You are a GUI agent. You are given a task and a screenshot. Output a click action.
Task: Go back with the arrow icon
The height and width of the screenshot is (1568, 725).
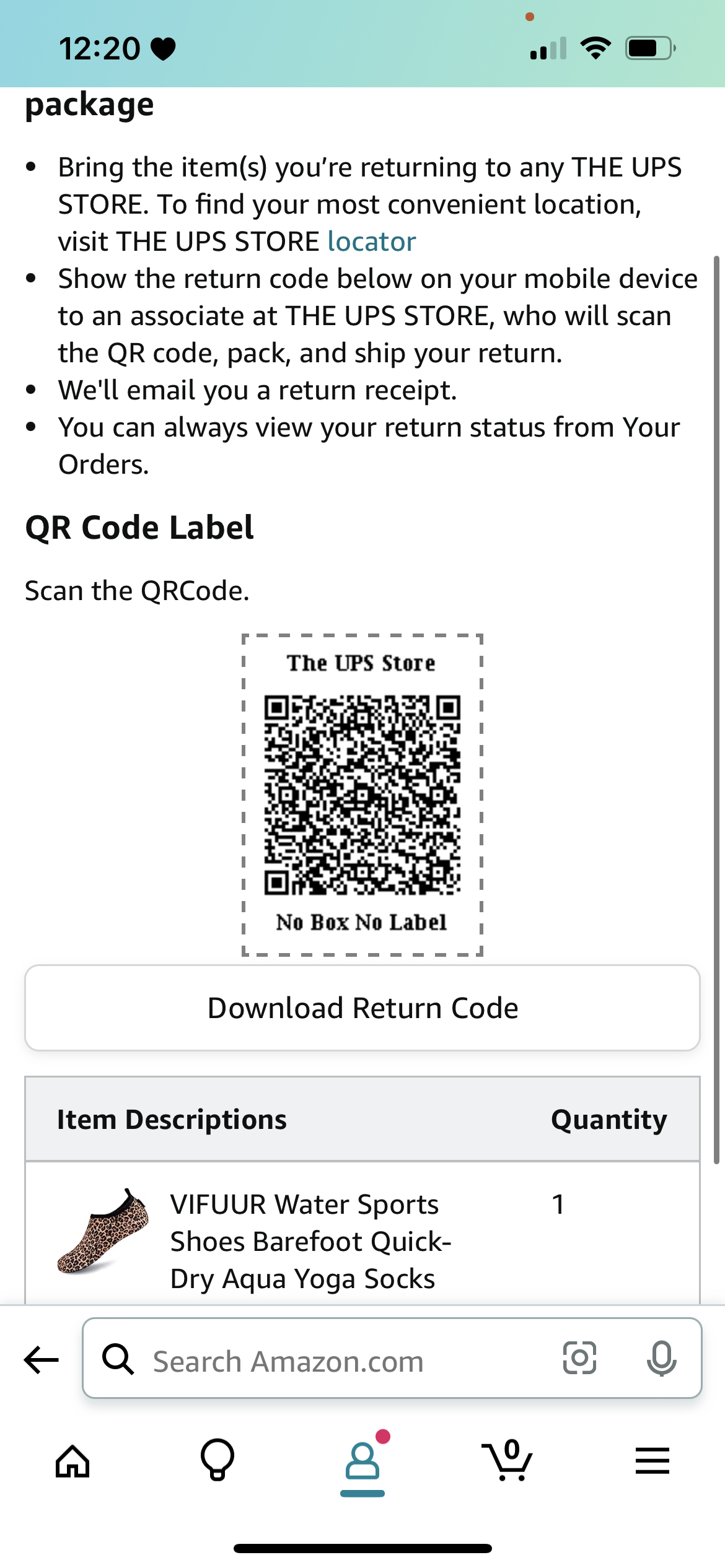[x=41, y=1359]
